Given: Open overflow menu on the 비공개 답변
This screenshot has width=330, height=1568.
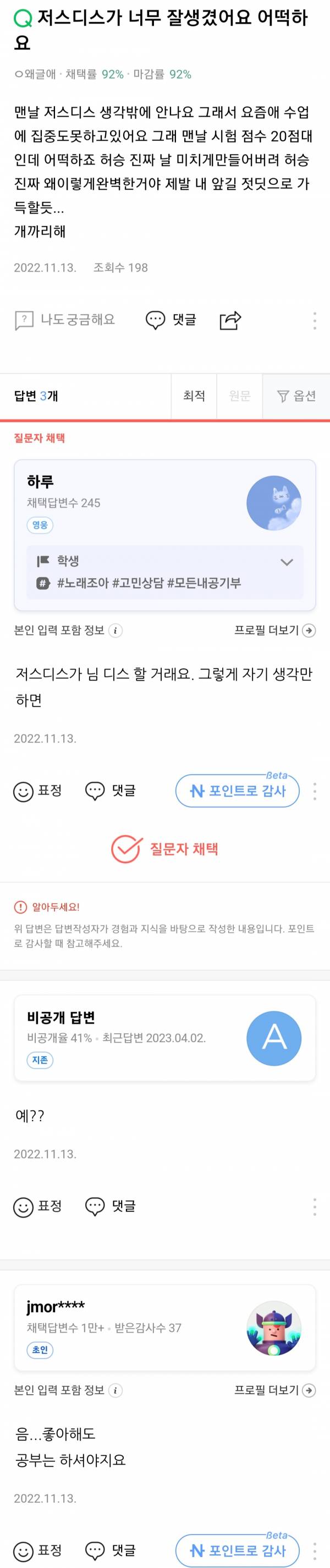Looking at the screenshot, I should tap(314, 1206).
